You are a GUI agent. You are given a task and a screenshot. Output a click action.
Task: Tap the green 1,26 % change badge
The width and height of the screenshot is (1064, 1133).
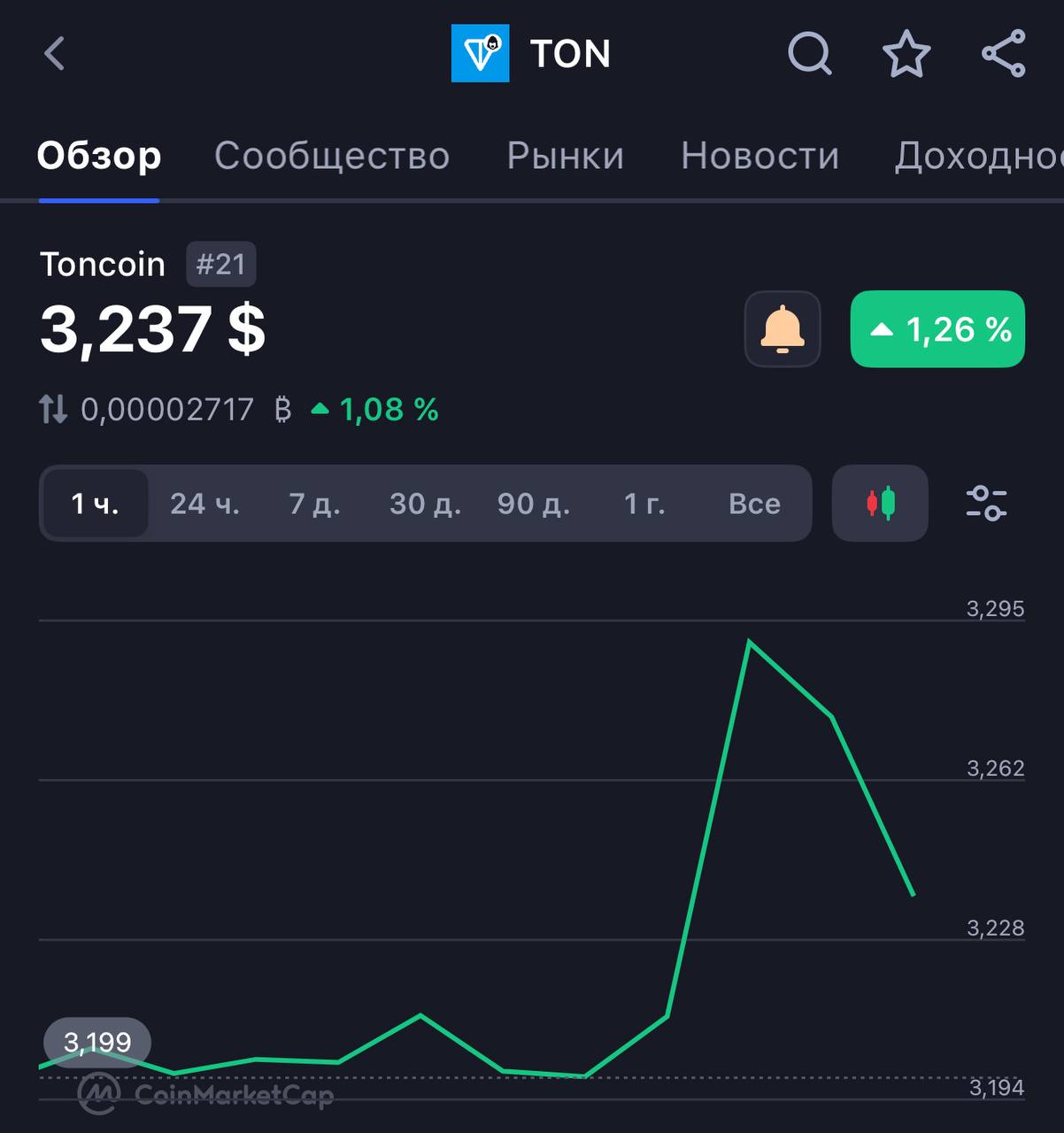coord(937,328)
